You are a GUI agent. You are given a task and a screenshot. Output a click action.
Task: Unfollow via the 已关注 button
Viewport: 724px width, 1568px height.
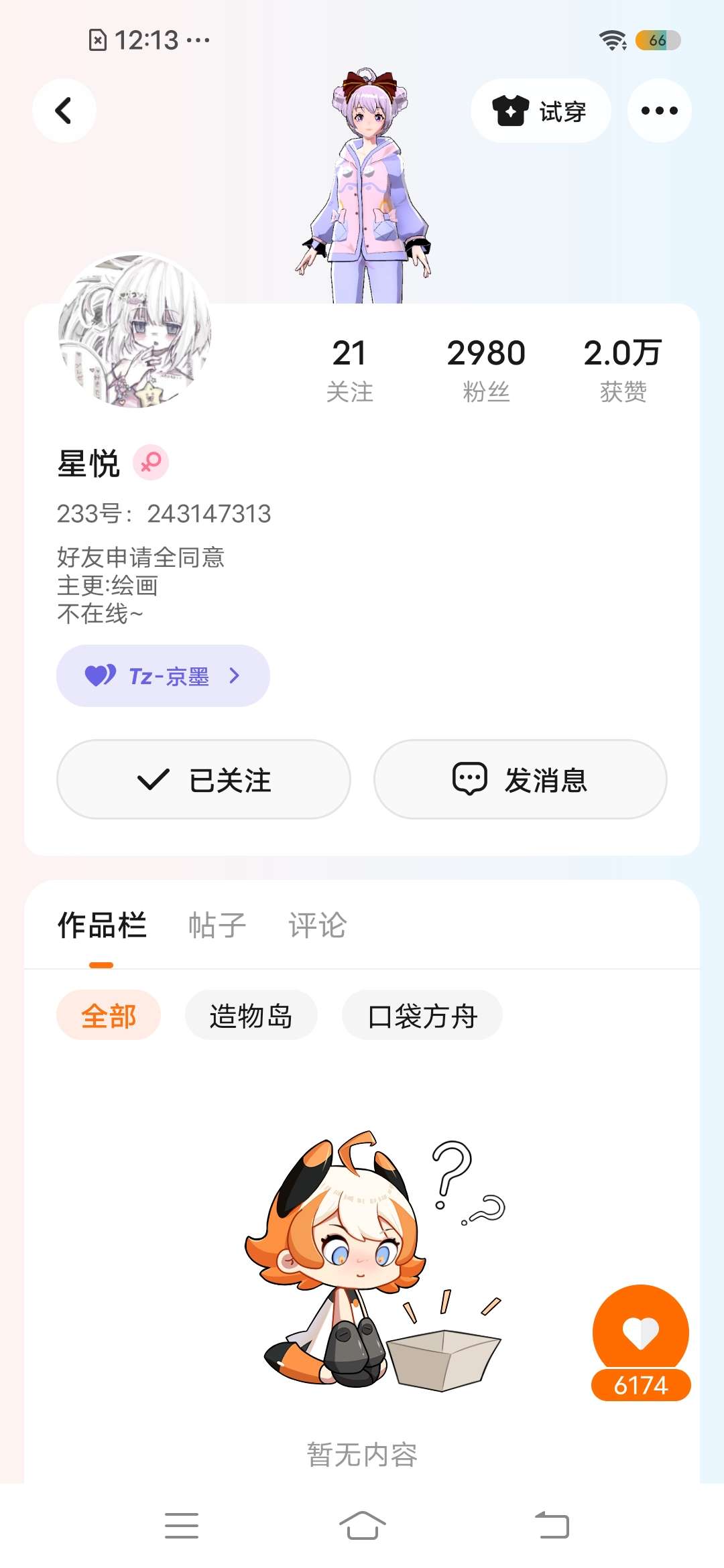204,779
